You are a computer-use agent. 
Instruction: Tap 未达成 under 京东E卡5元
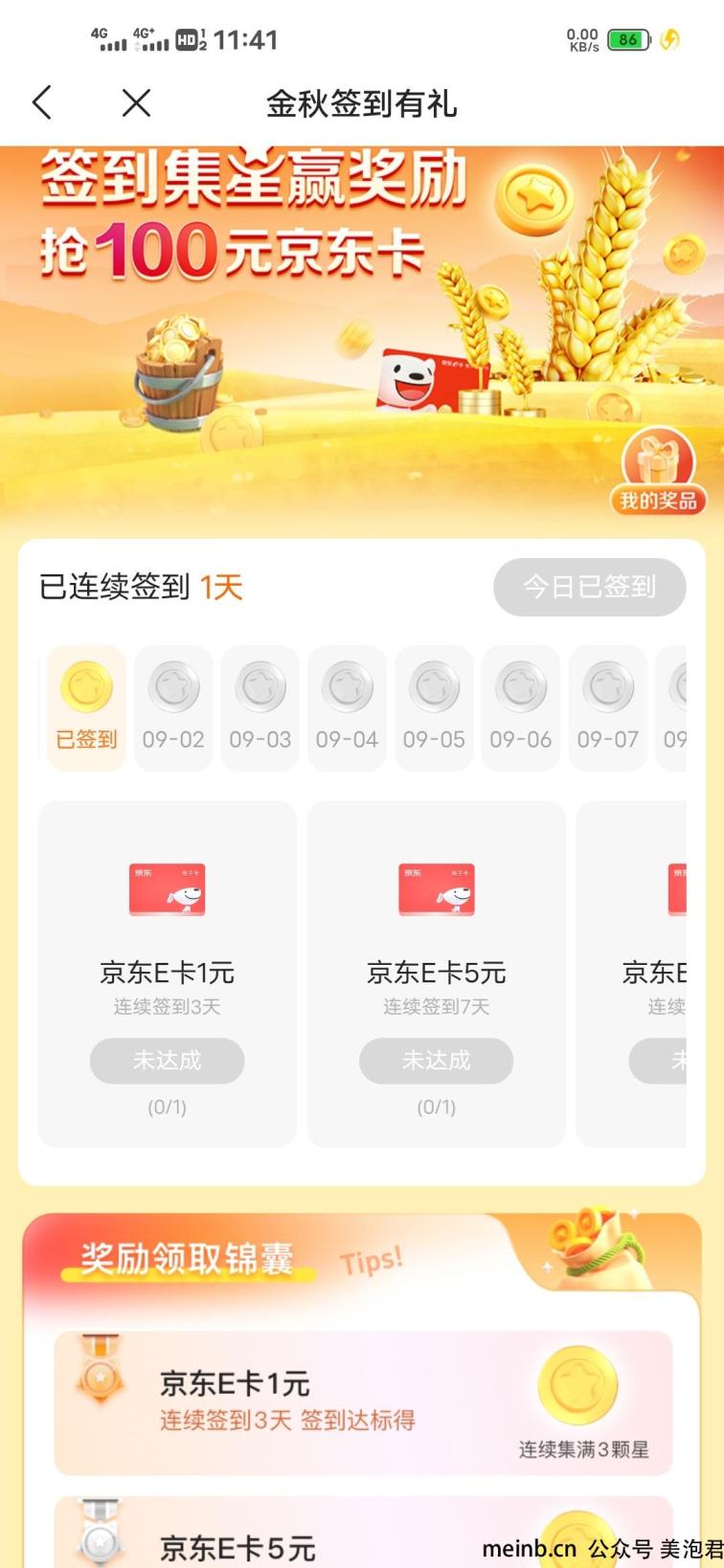tap(436, 1061)
